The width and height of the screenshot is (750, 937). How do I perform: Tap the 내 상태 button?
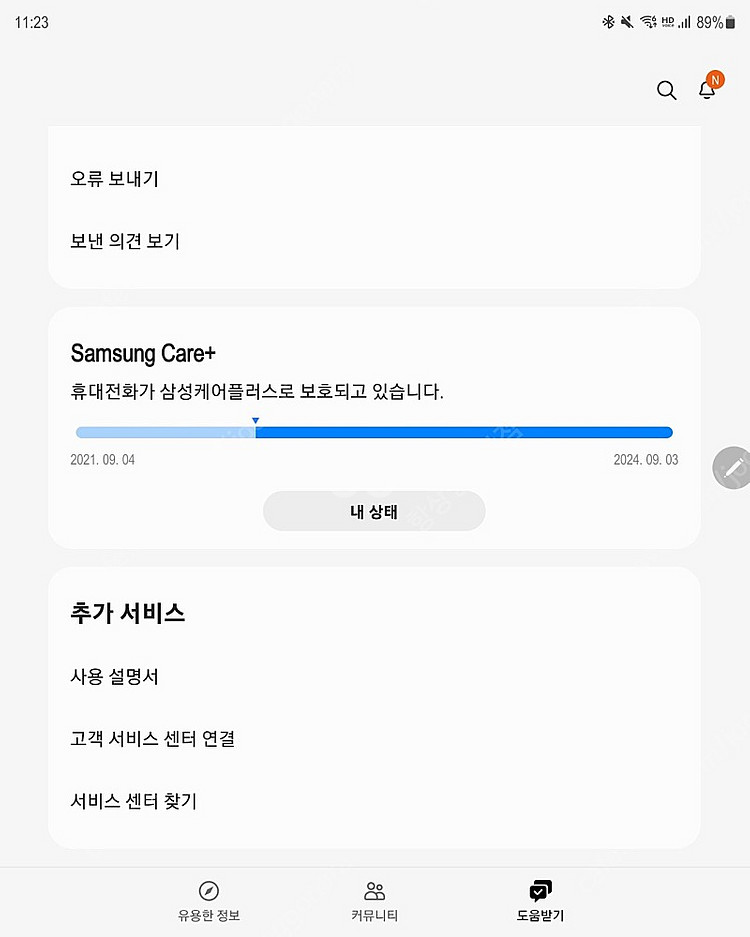pyautogui.click(x=374, y=511)
